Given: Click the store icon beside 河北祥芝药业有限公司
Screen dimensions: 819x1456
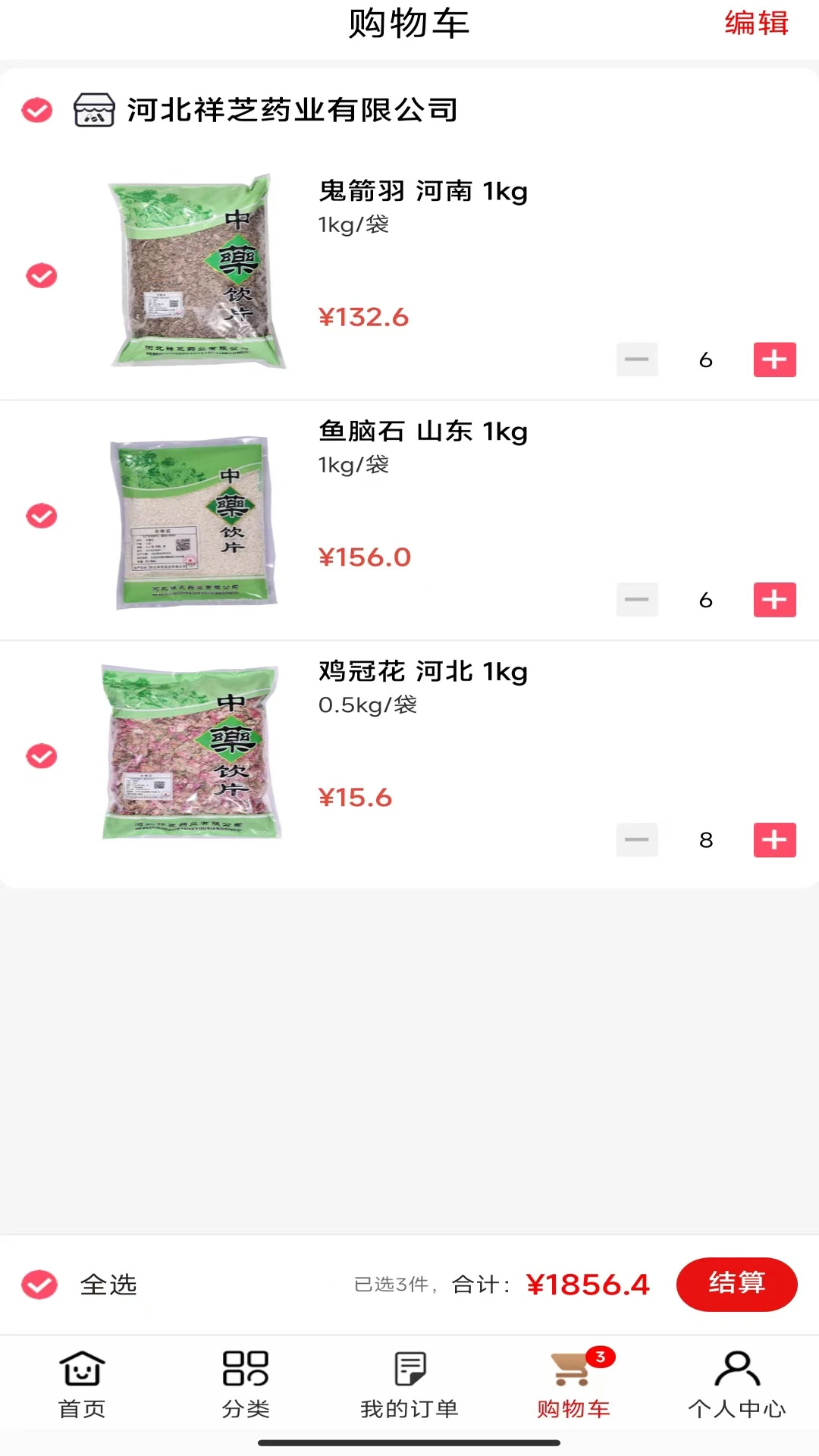Looking at the screenshot, I should pyautogui.click(x=93, y=110).
